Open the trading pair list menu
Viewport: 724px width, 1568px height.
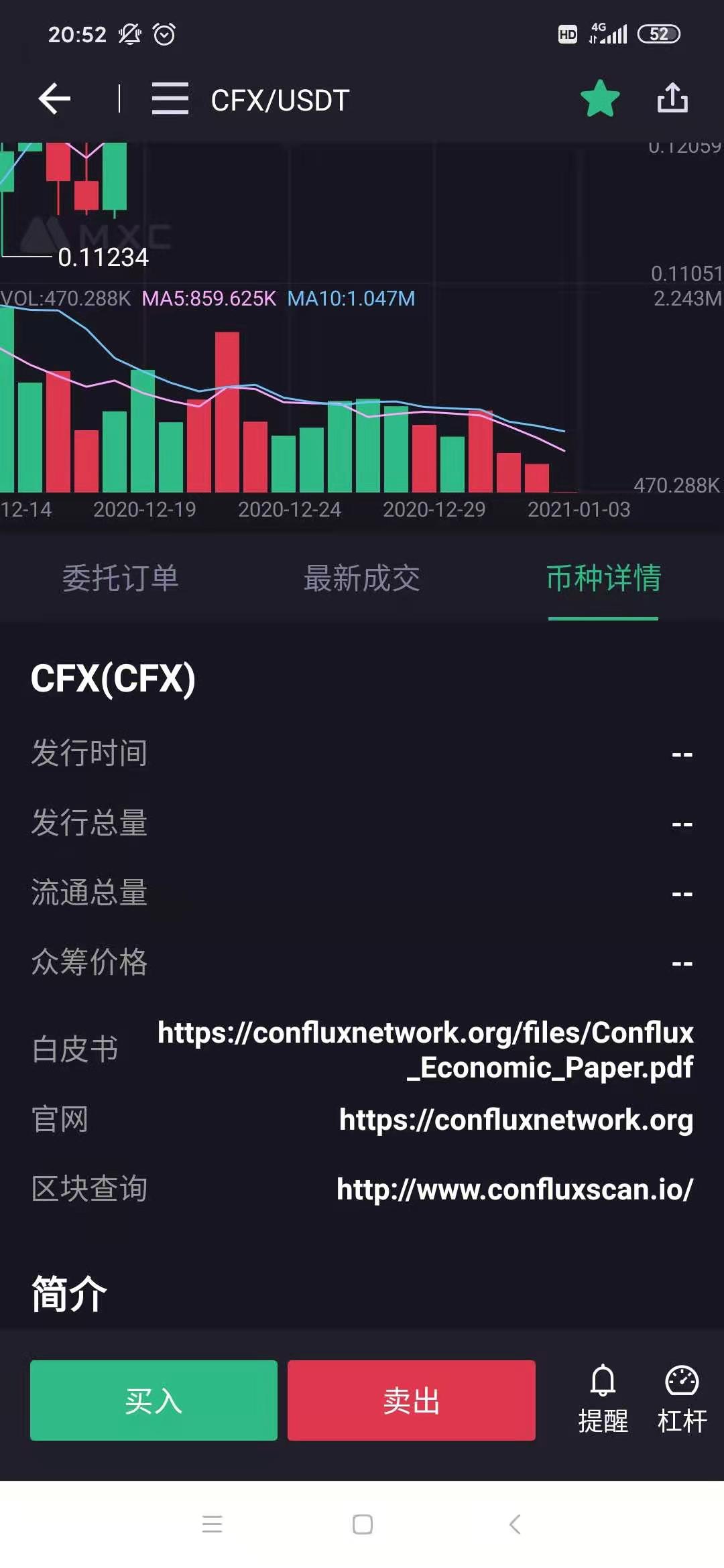170,99
